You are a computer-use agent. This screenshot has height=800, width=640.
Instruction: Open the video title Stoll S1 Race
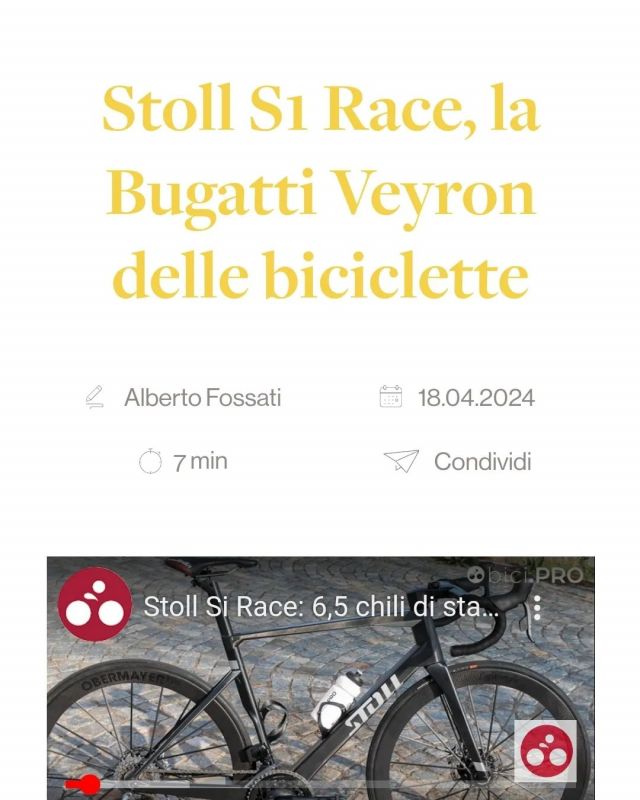click(320, 607)
